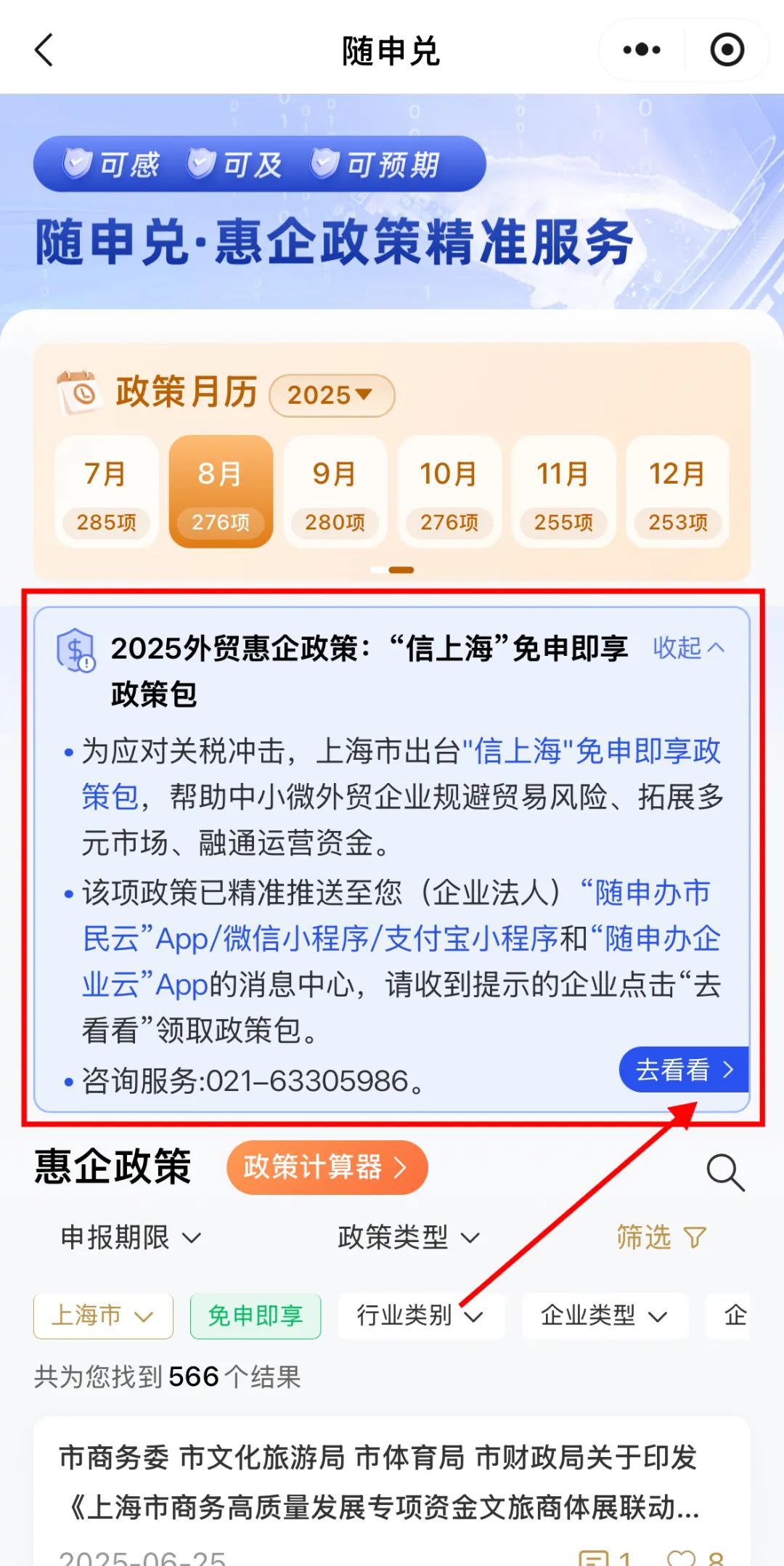The width and height of the screenshot is (784, 1566).
Task: Select 7月 in the policy calendar
Action: (x=106, y=492)
